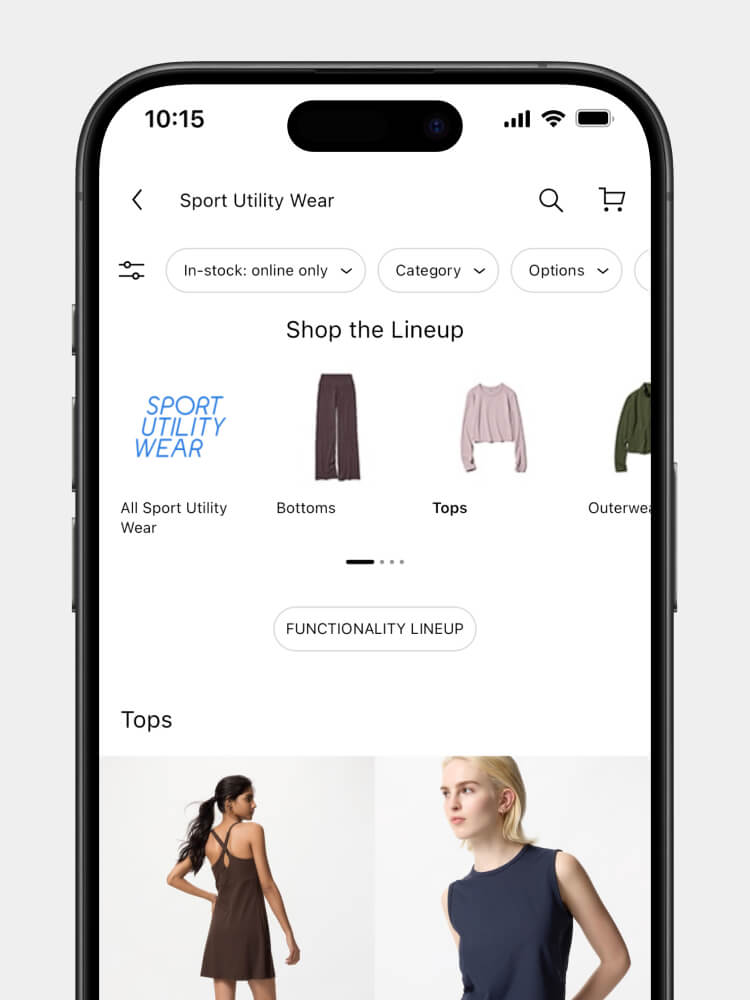Tap the lineup carousel page indicator

(x=375, y=562)
